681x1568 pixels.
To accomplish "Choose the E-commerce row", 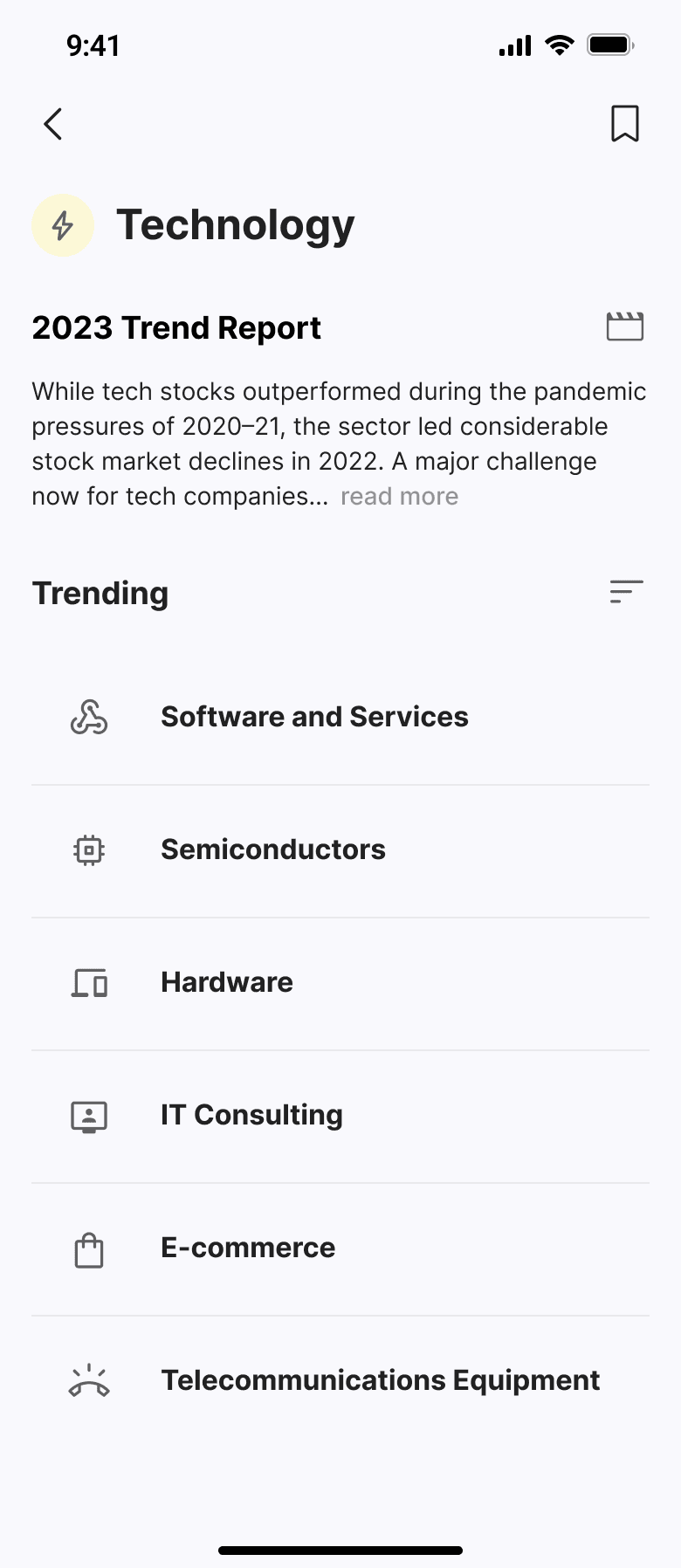I will [248, 1248].
